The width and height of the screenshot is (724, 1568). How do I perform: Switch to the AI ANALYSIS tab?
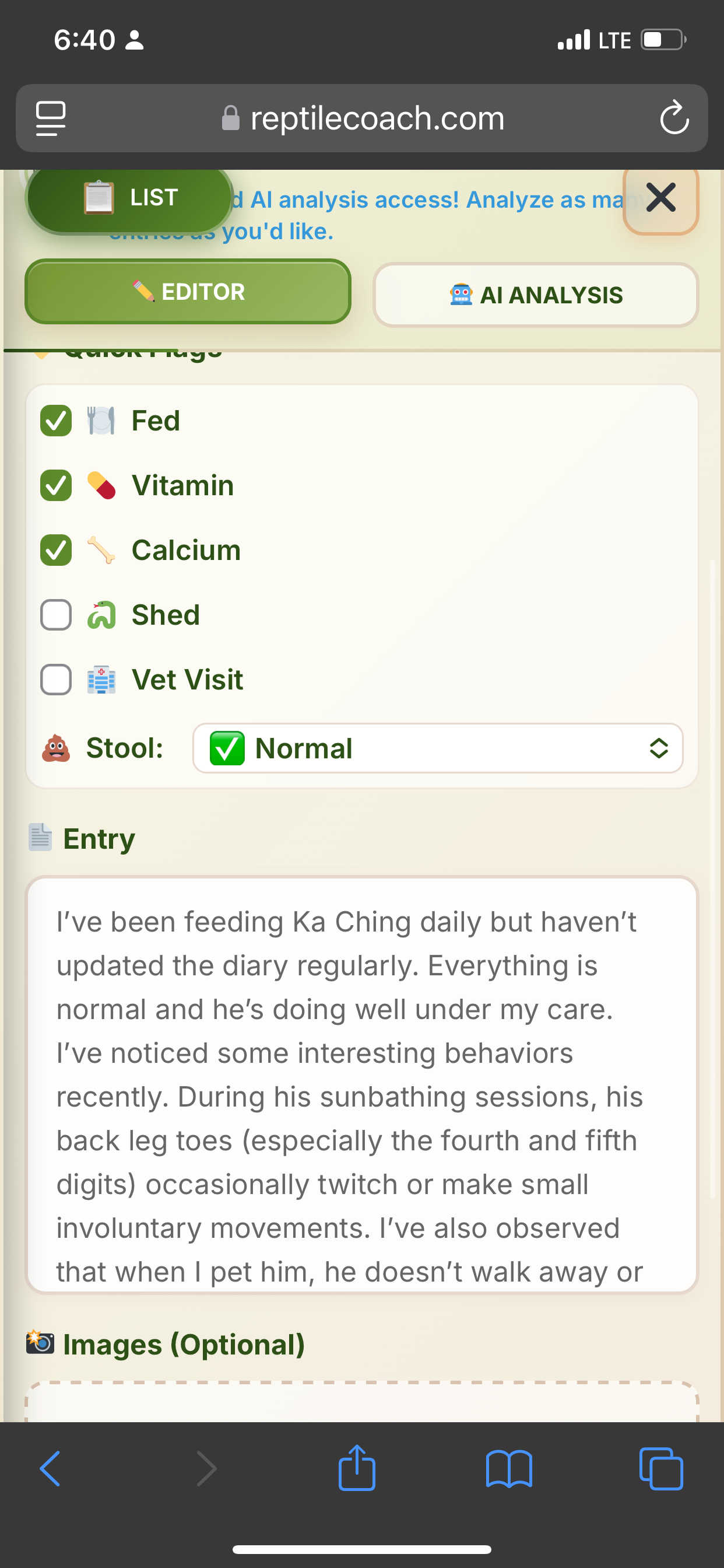(x=535, y=295)
